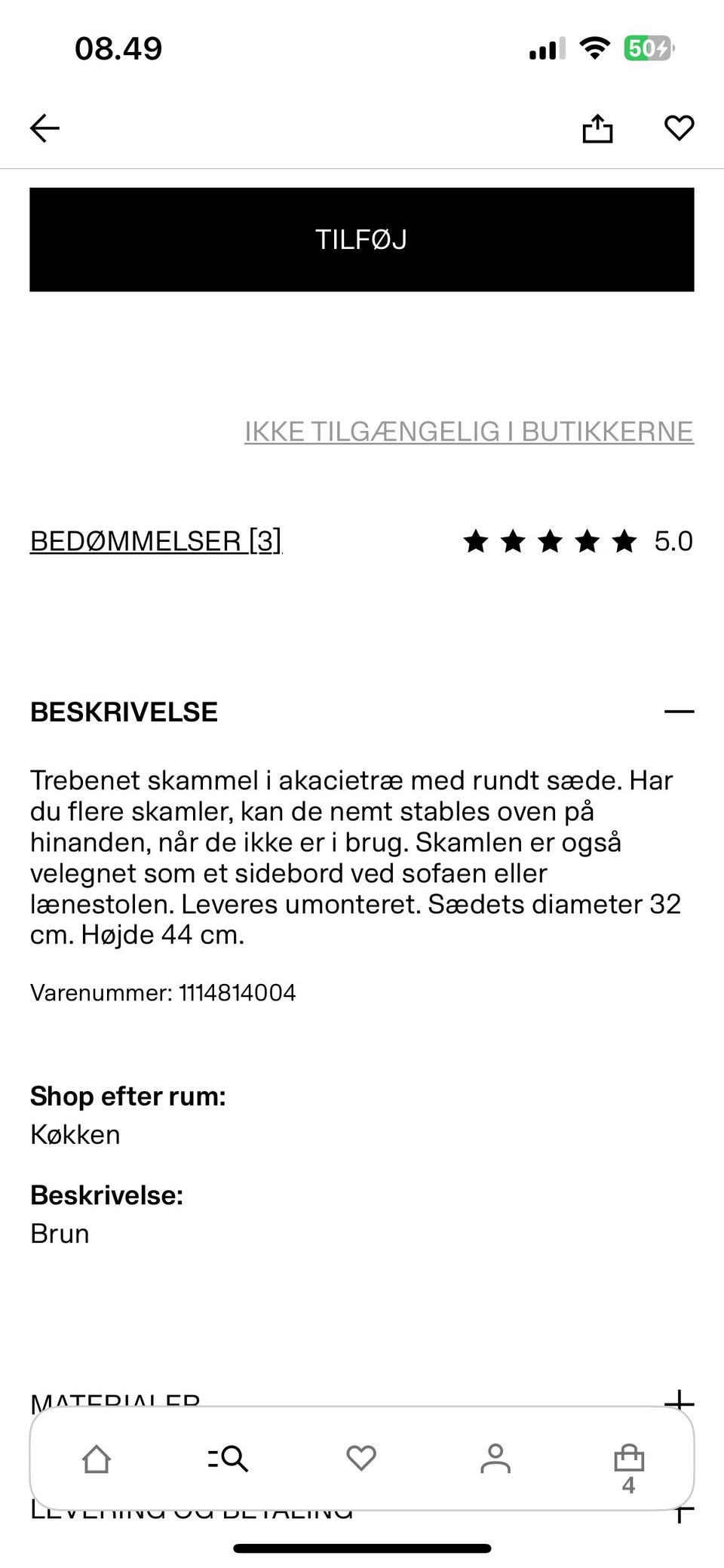Add the stool to favorites via heart icon
This screenshot has height=1568, width=724.
point(679,128)
